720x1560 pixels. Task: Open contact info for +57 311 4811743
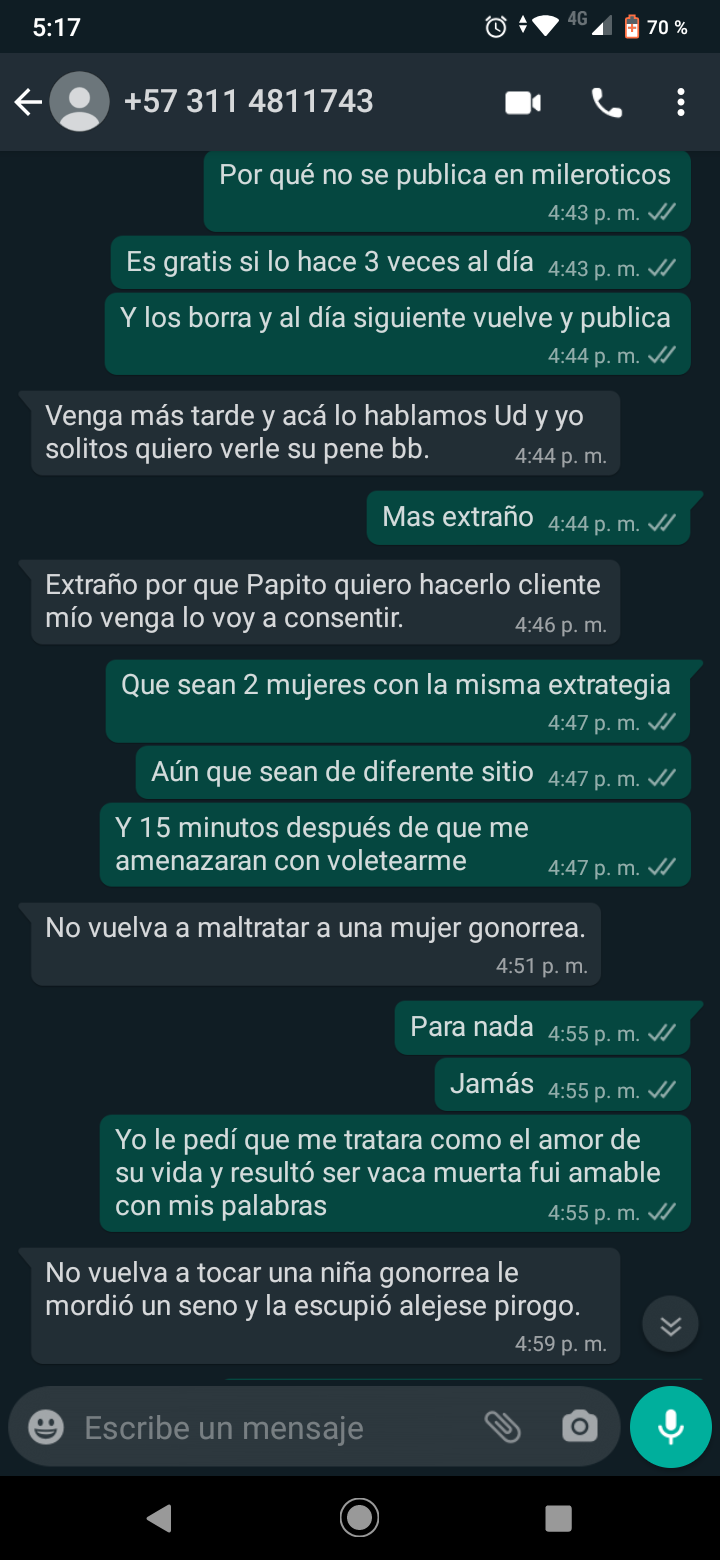[x=248, y=102]
